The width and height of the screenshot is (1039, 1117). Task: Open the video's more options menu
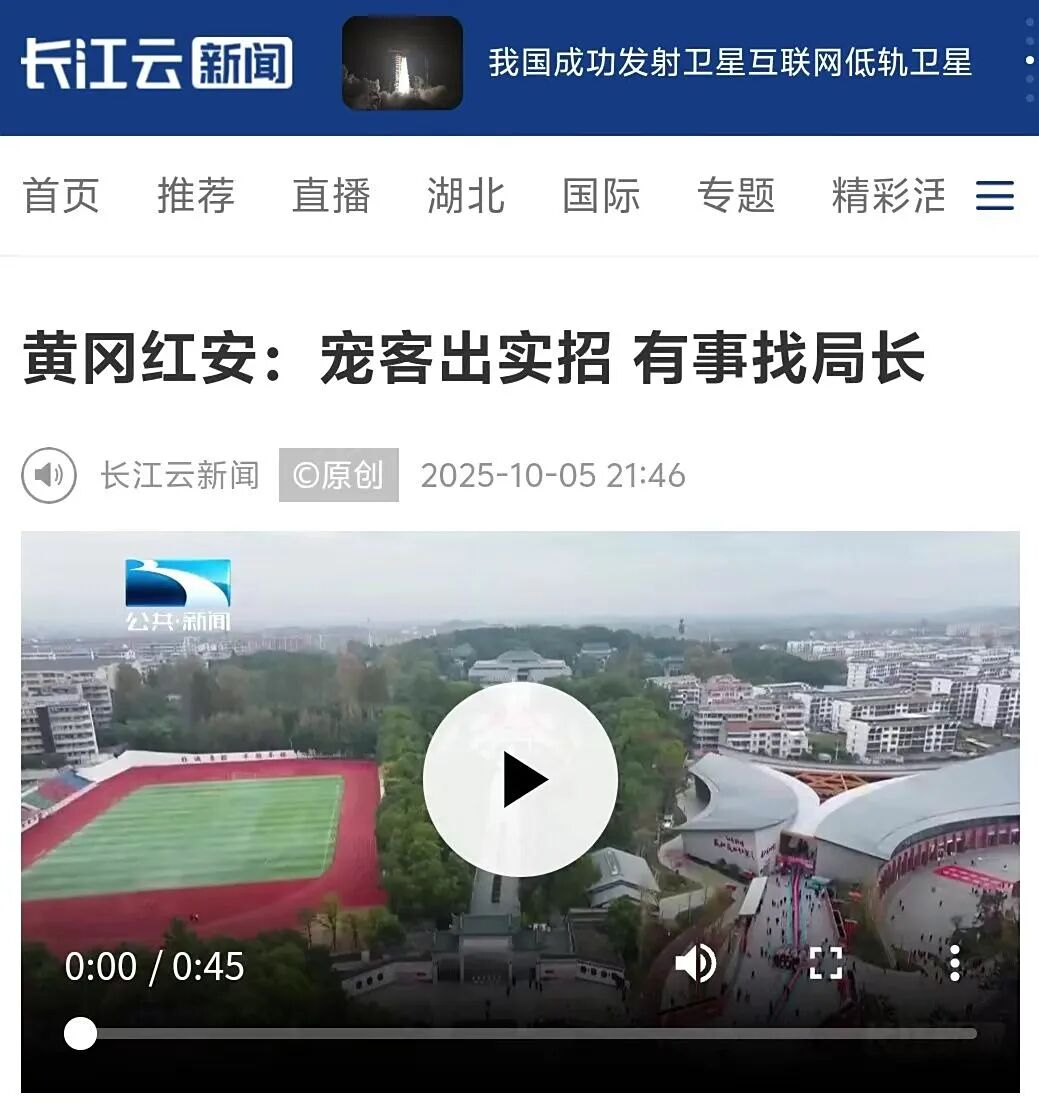[x=955, y=964]
